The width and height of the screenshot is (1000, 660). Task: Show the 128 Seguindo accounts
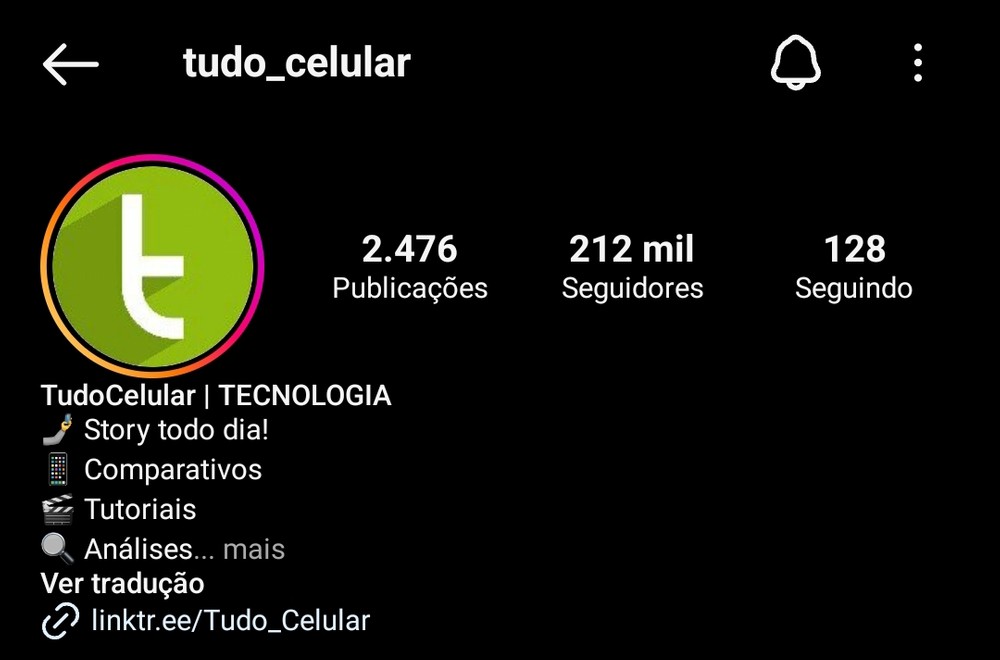(853, 267)
